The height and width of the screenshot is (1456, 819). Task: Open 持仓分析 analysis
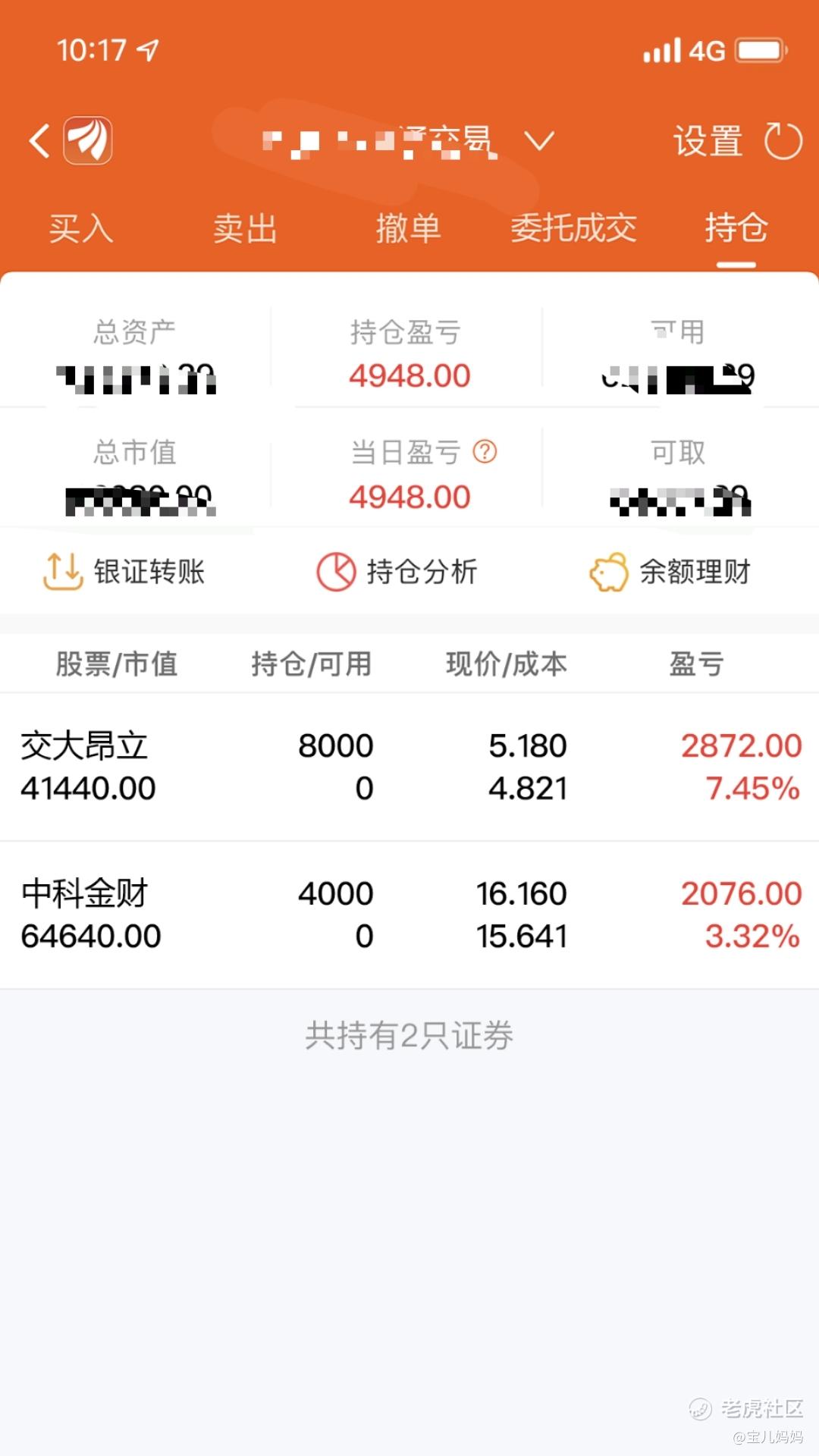click(x=397, y=572)
